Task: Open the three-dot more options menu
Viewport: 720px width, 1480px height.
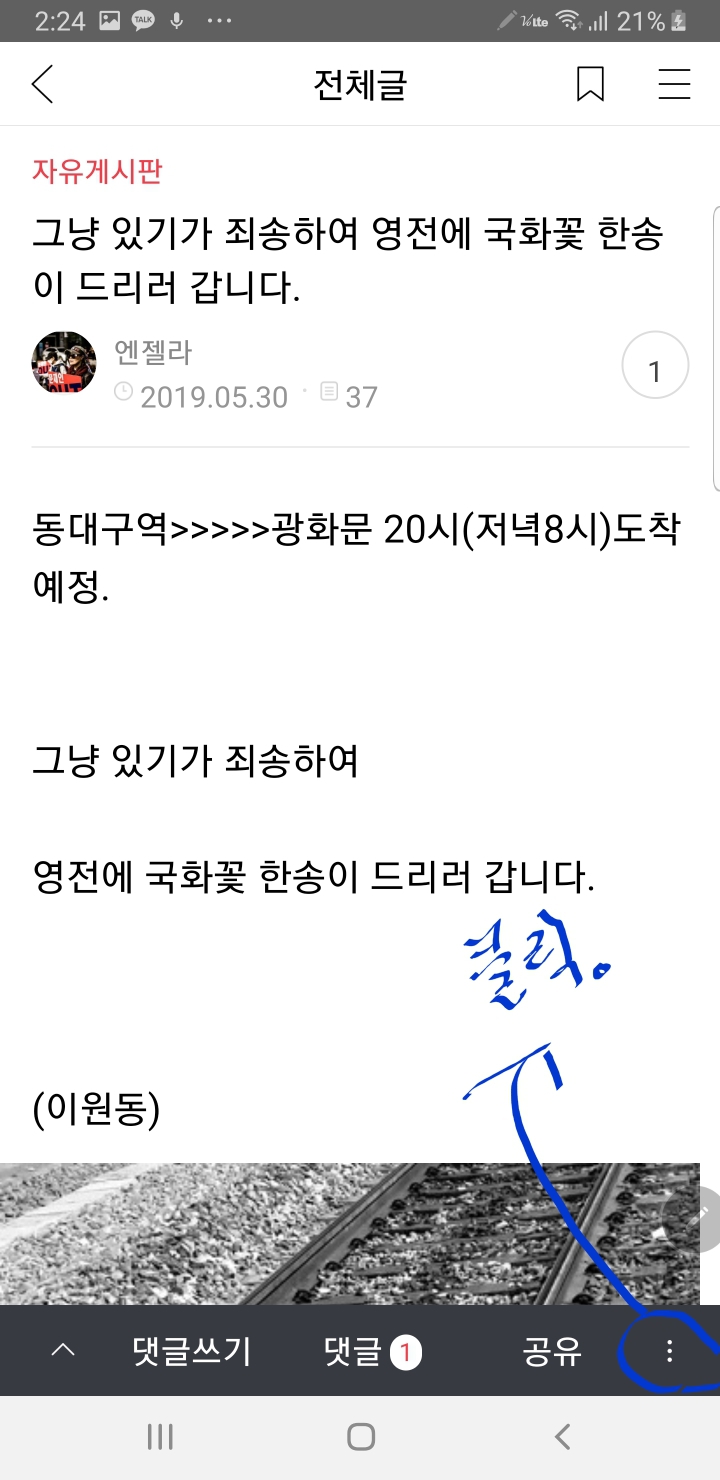Action: 669,1352
